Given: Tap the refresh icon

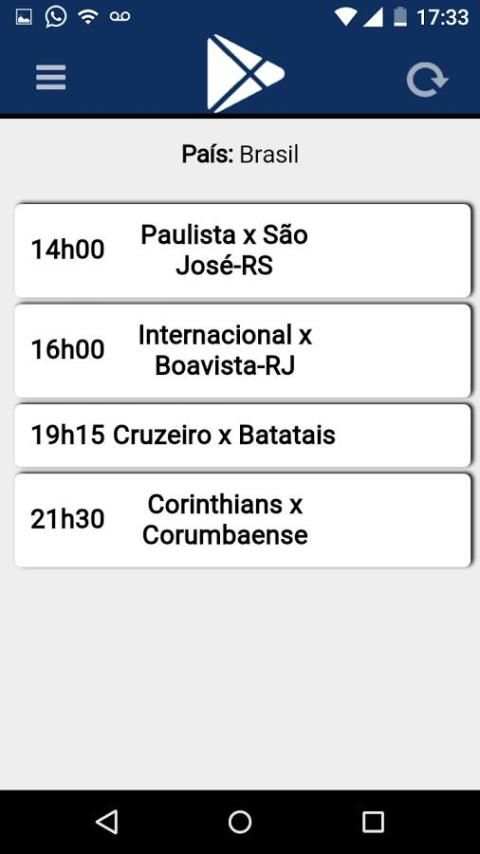Looking at the screenshot, I should (427, 80).
